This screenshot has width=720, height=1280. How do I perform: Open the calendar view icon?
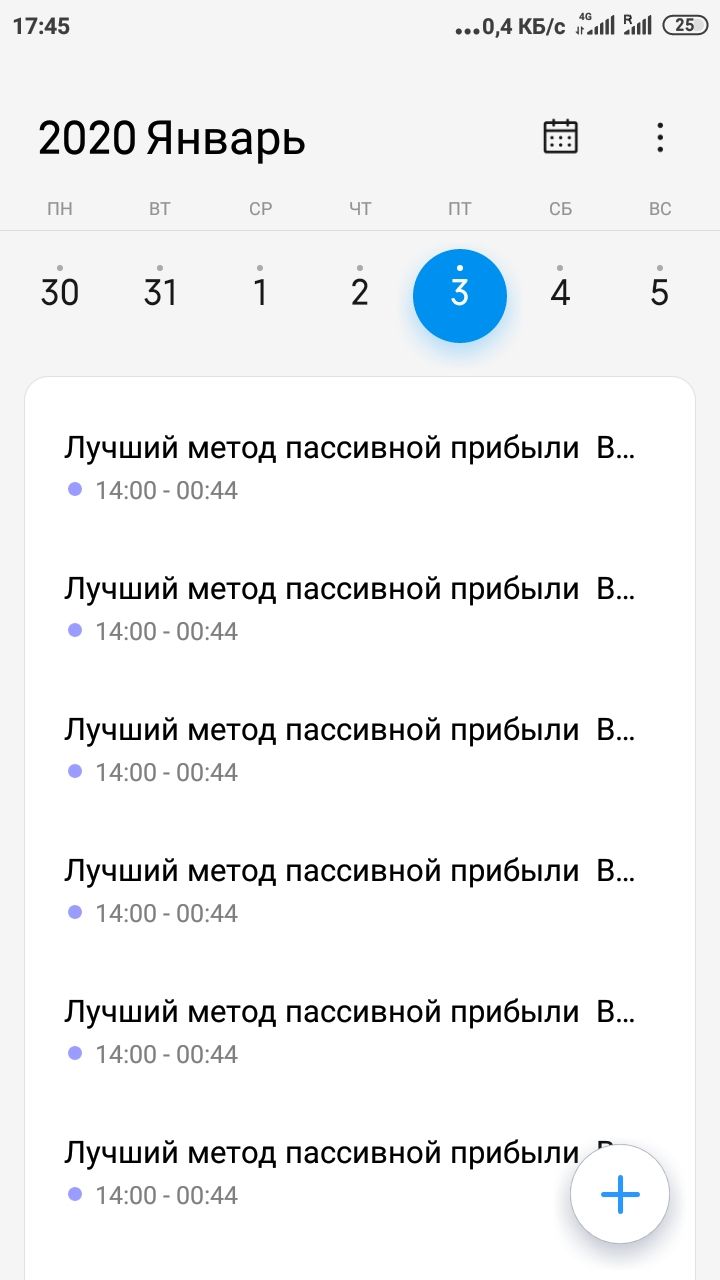tap(561, 137)
